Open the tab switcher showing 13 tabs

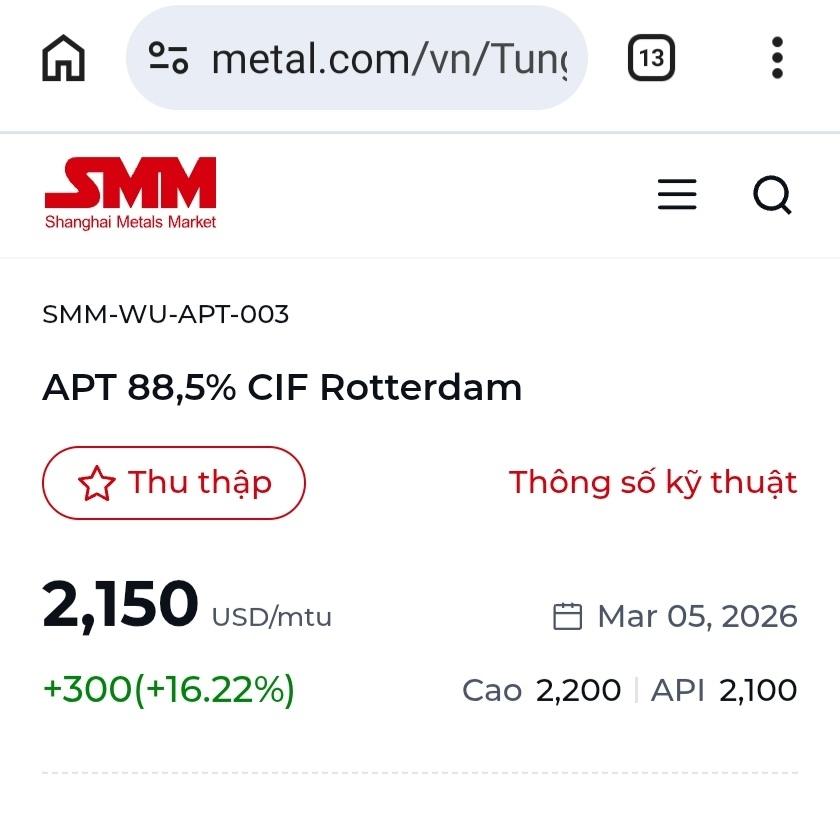click(x=651, y=59)
